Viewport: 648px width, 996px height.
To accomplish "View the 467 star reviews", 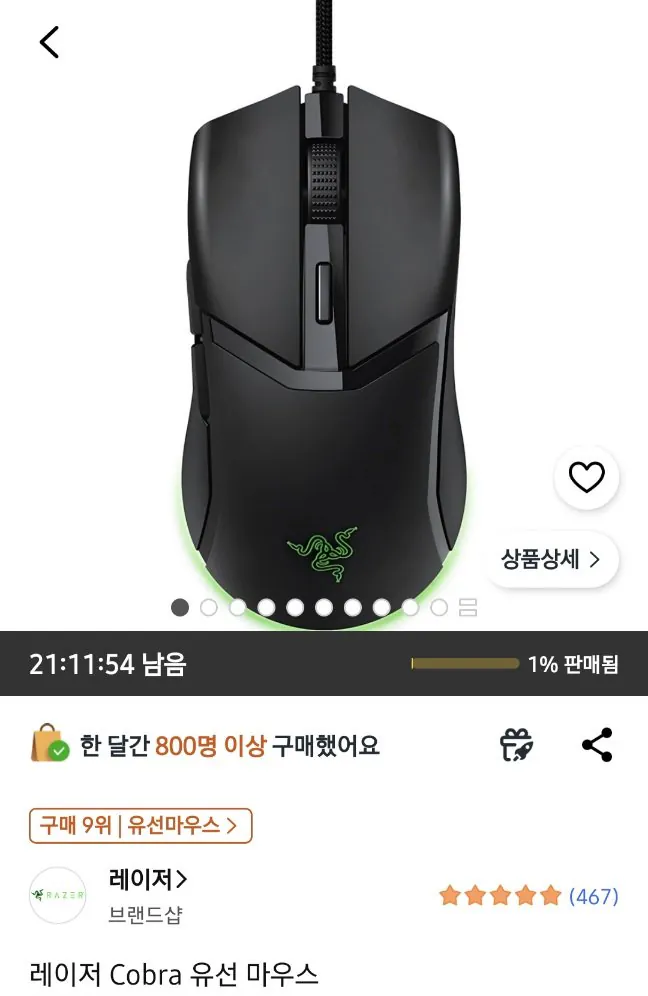I will (528, 896).
